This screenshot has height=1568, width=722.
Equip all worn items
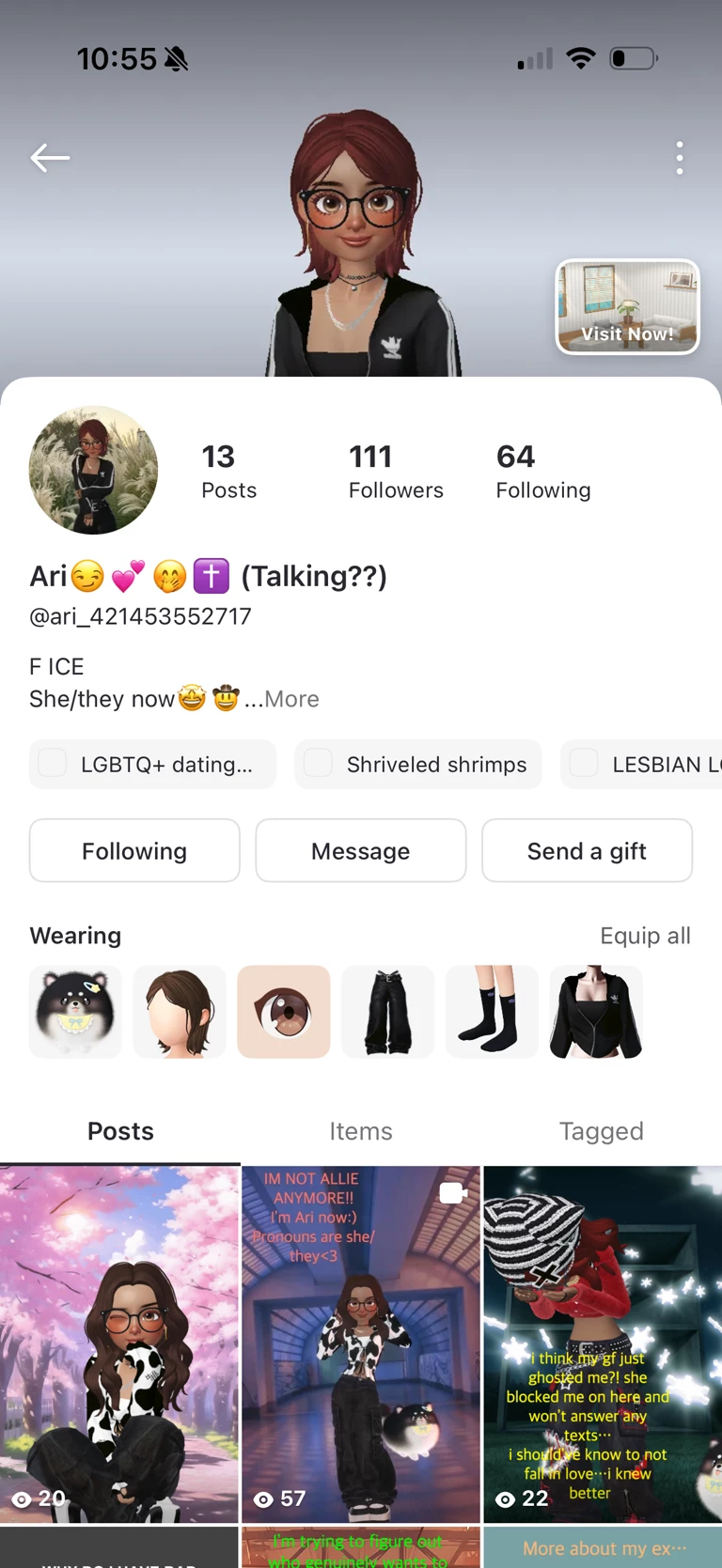[x=645, y=936]
